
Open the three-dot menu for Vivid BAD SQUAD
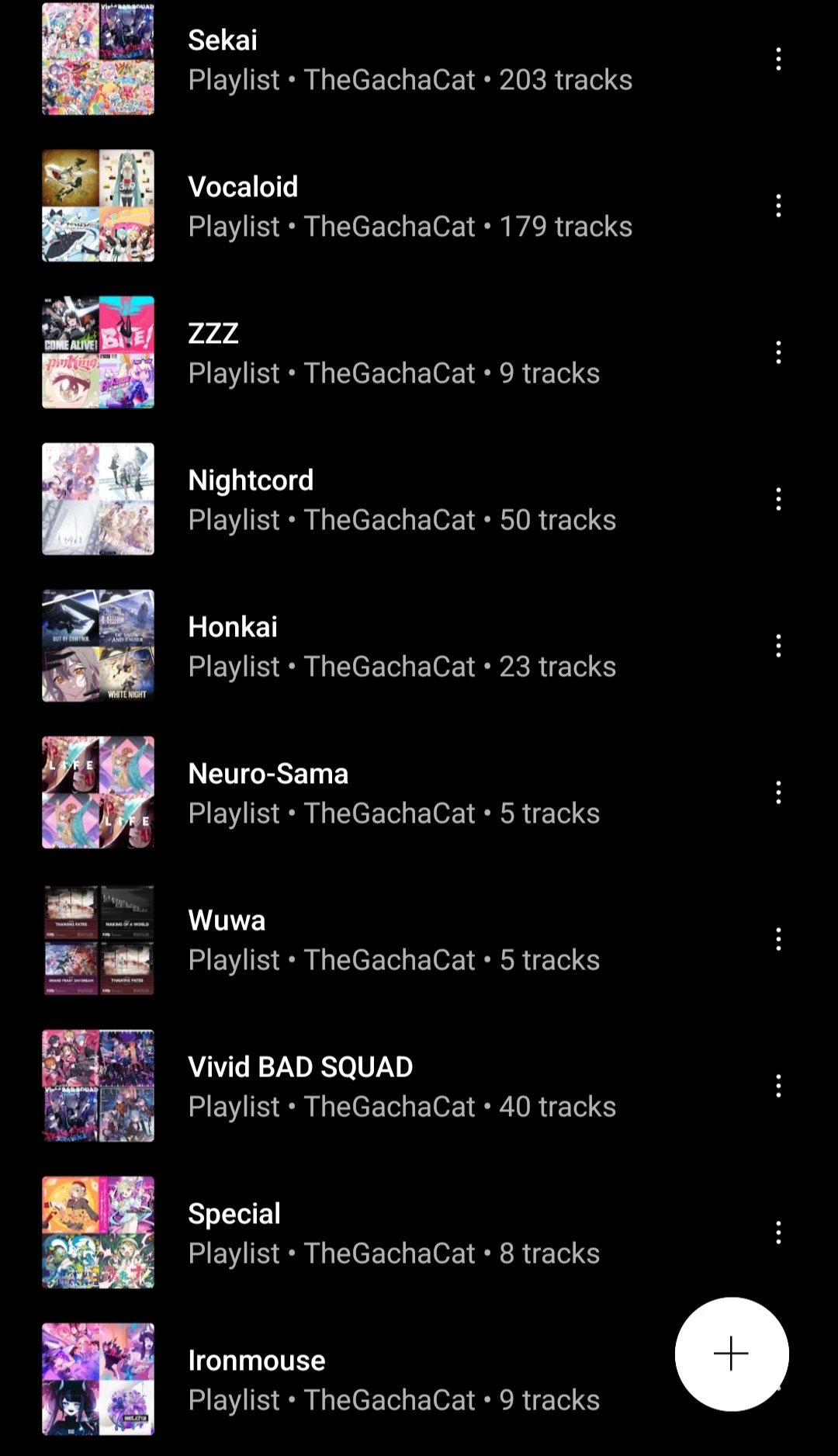pyautogui.click(x=778, y=1086)
